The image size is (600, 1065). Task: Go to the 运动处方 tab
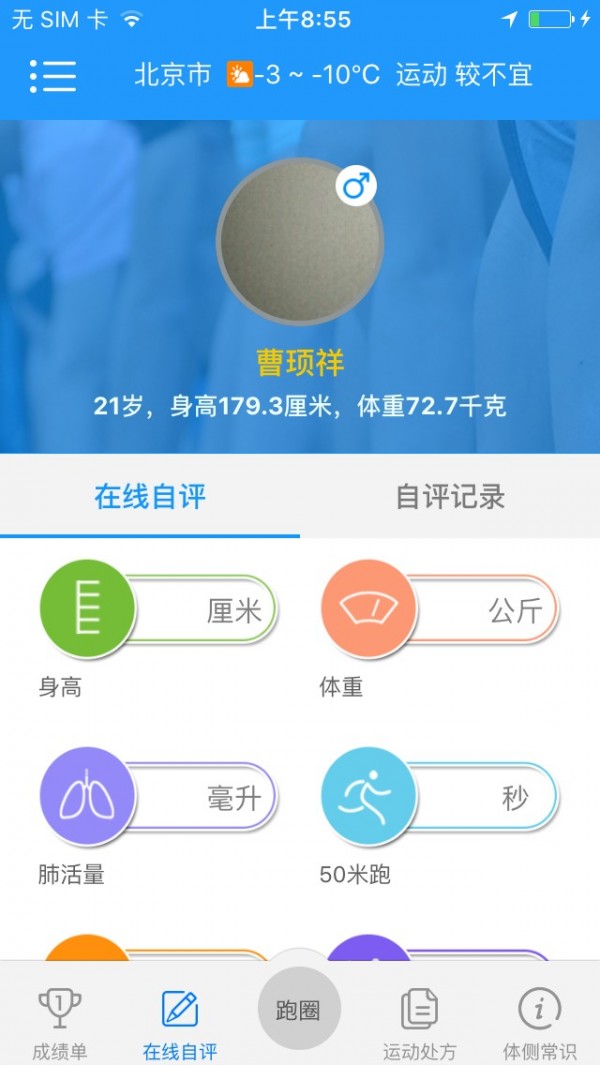pos(419,1022)
